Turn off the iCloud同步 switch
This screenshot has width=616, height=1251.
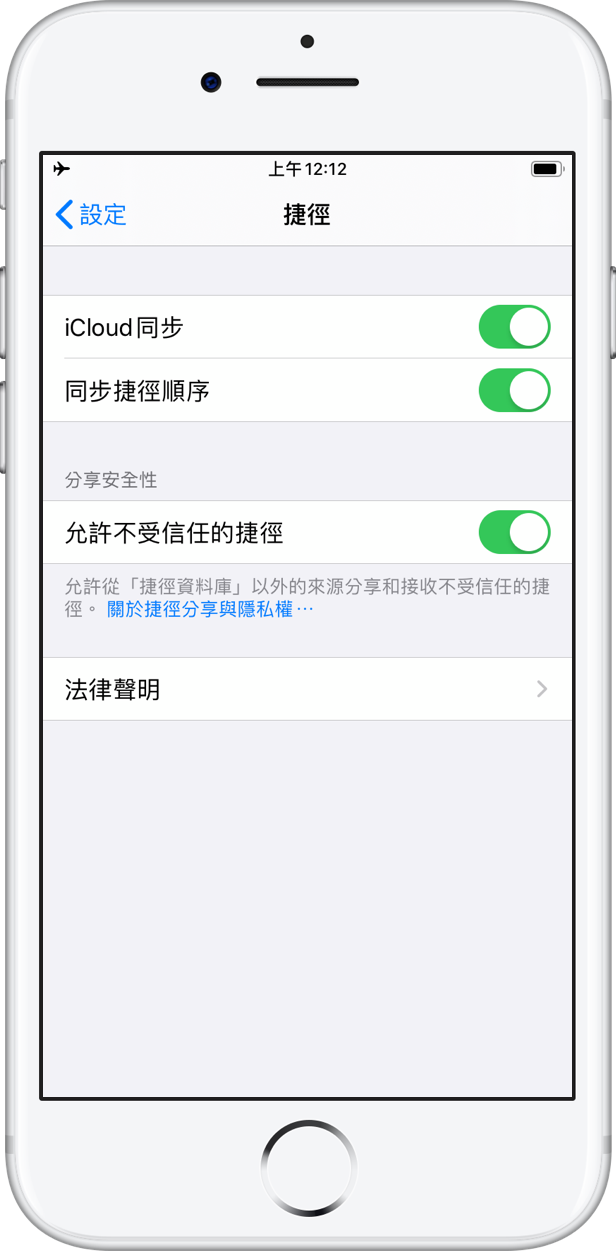click(x=515, y=327)
